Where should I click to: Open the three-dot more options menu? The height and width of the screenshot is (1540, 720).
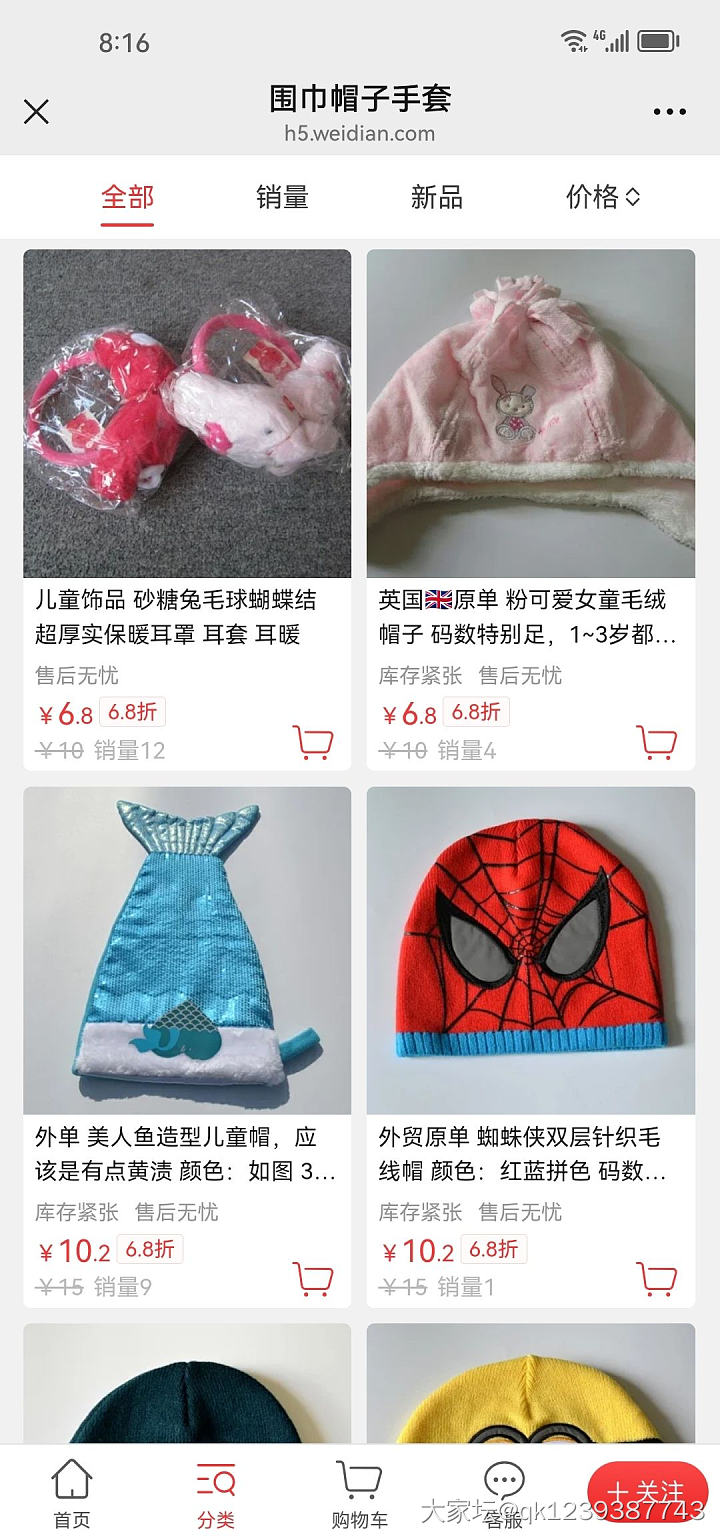[x=668, y=111]
